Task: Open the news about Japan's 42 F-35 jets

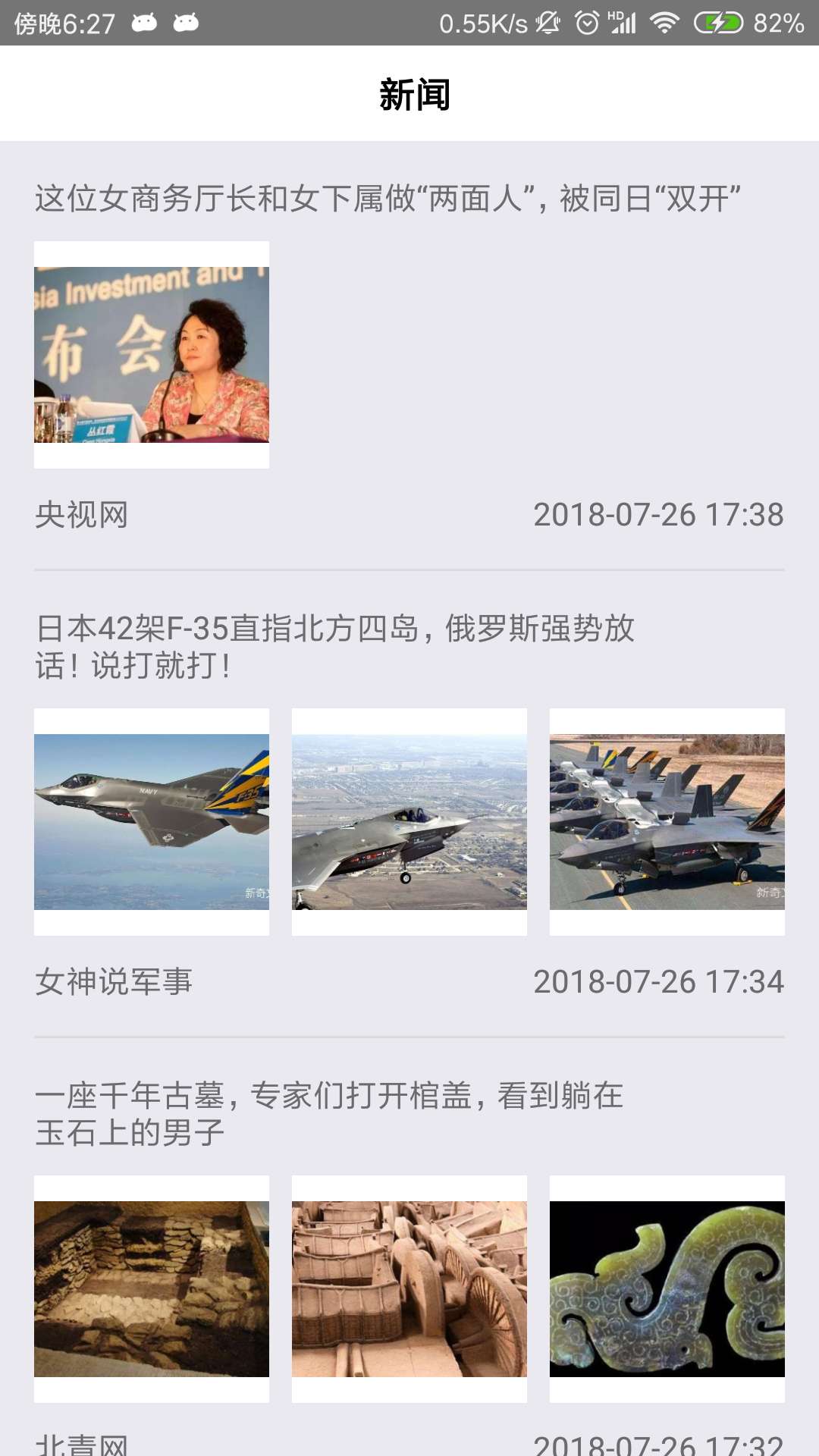Action: coord(335,647)
